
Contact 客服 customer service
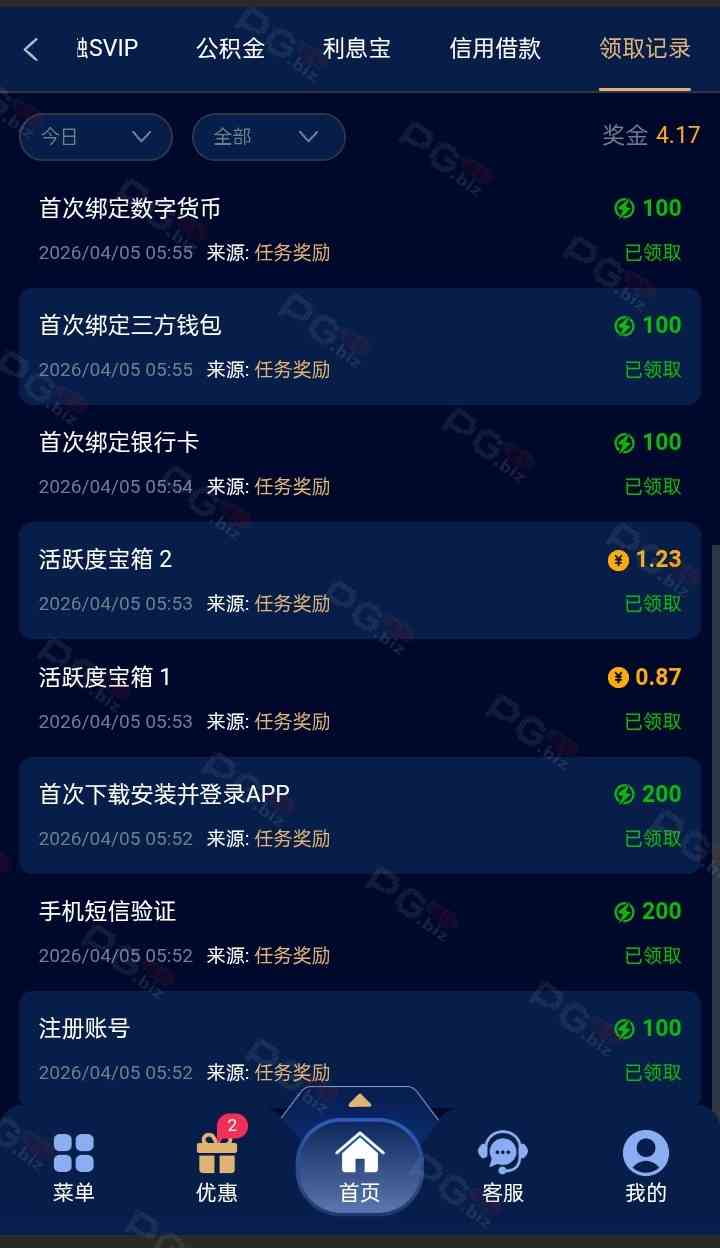point(503,1167)
